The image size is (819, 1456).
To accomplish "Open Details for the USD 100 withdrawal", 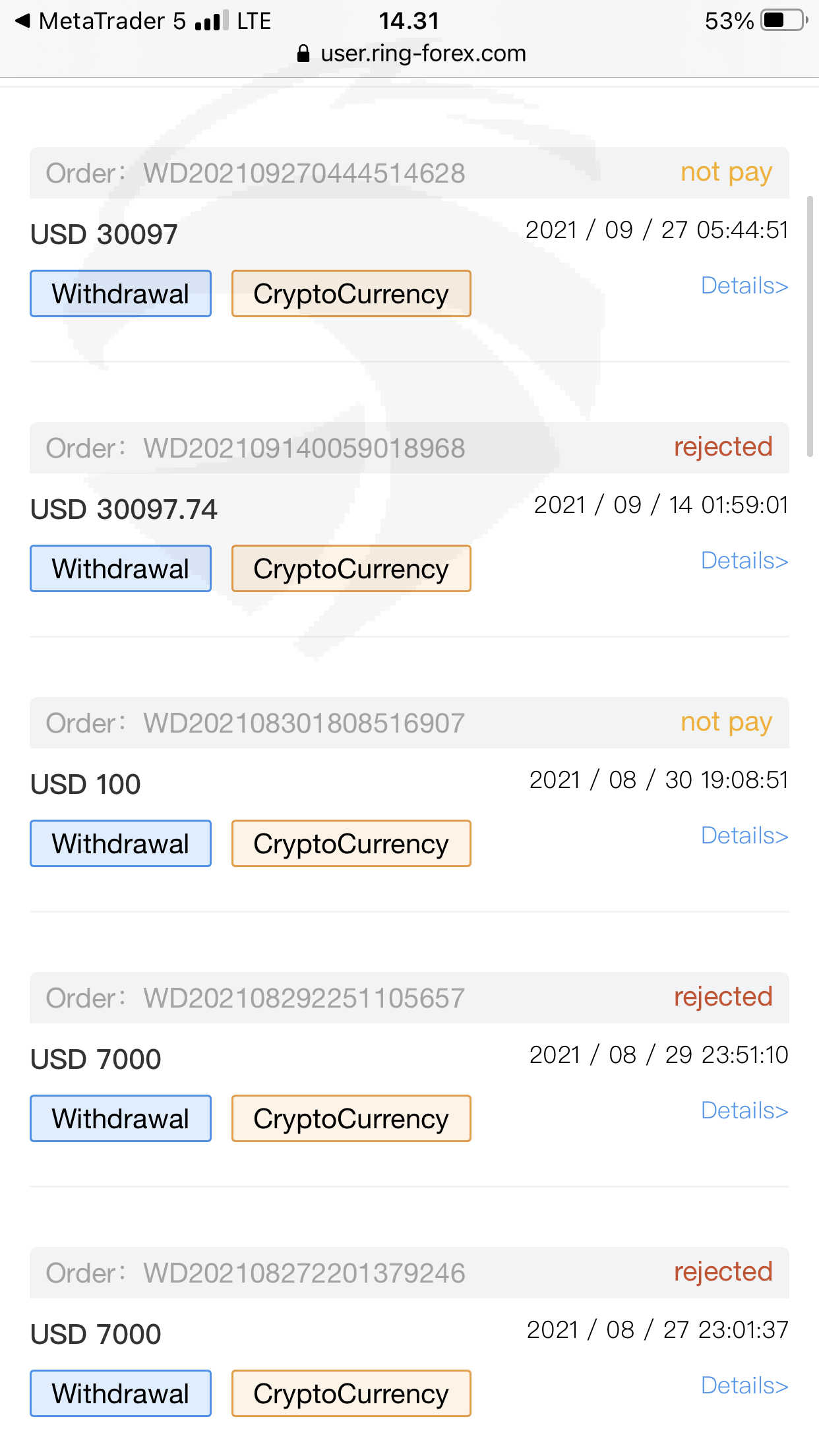I will 744,836.
